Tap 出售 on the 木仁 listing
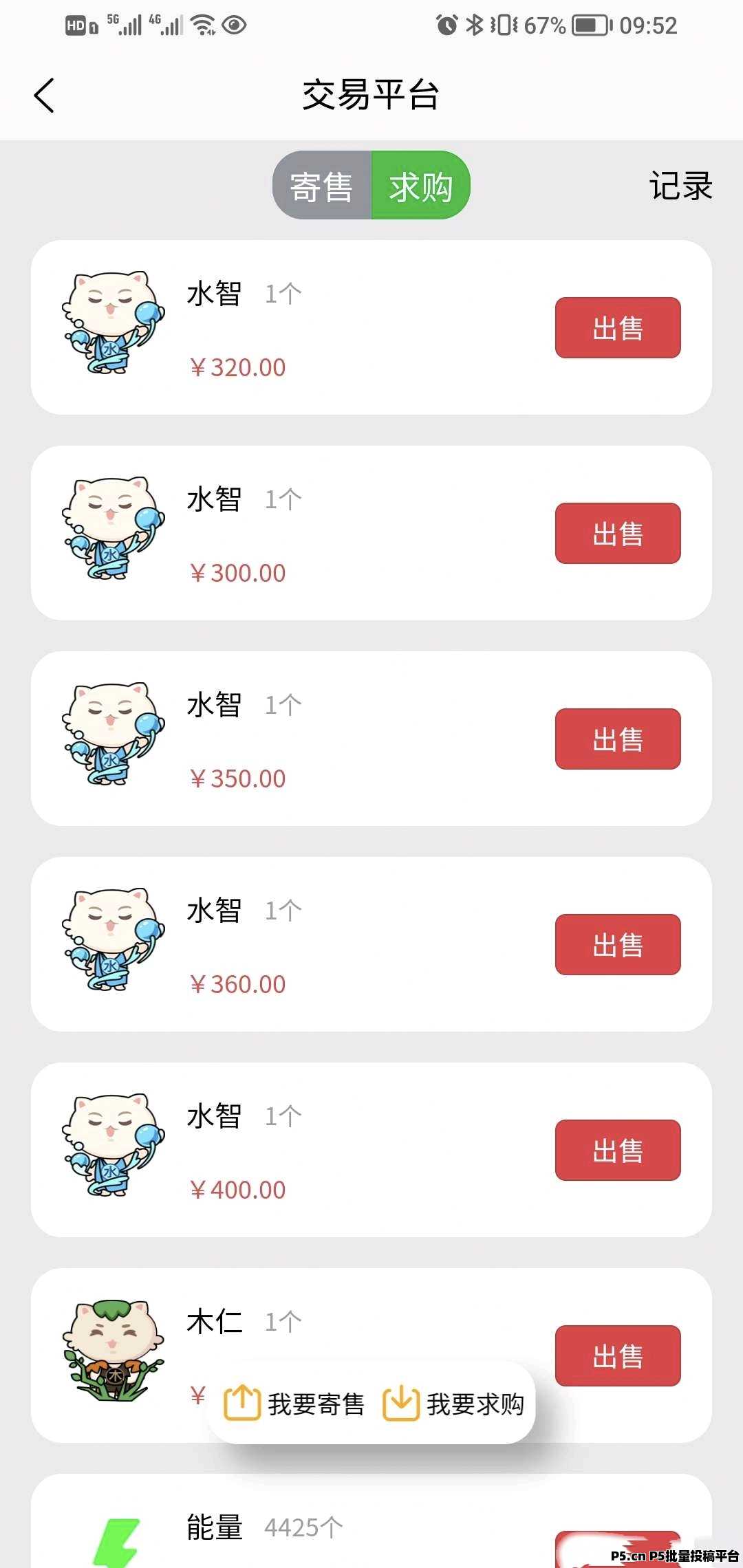 pyautogui.click(x=617, y=1356)
